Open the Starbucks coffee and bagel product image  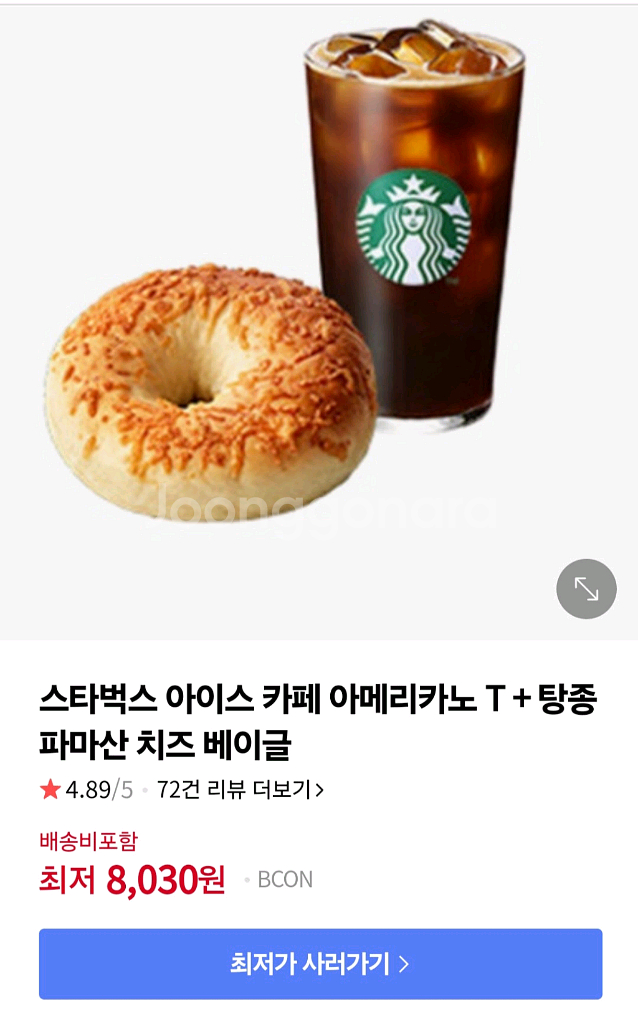coord(300,300)
